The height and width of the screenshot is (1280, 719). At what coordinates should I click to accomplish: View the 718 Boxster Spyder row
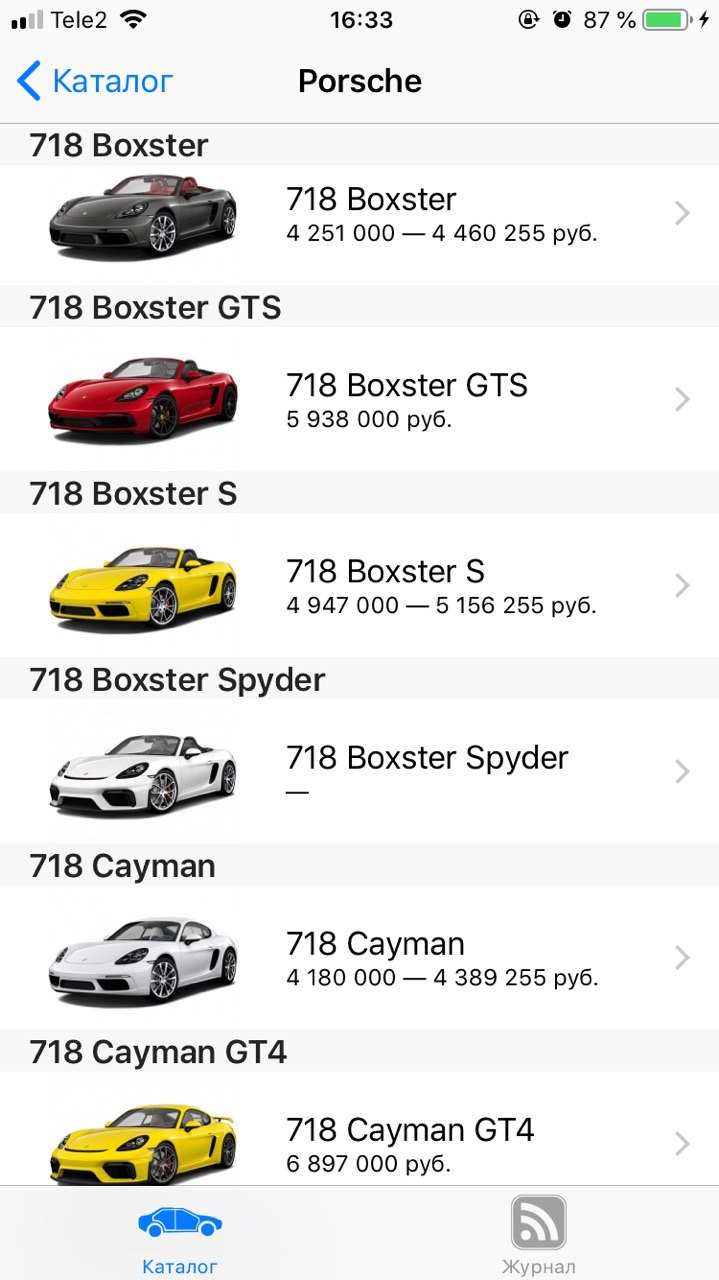(x=359, y=771)
